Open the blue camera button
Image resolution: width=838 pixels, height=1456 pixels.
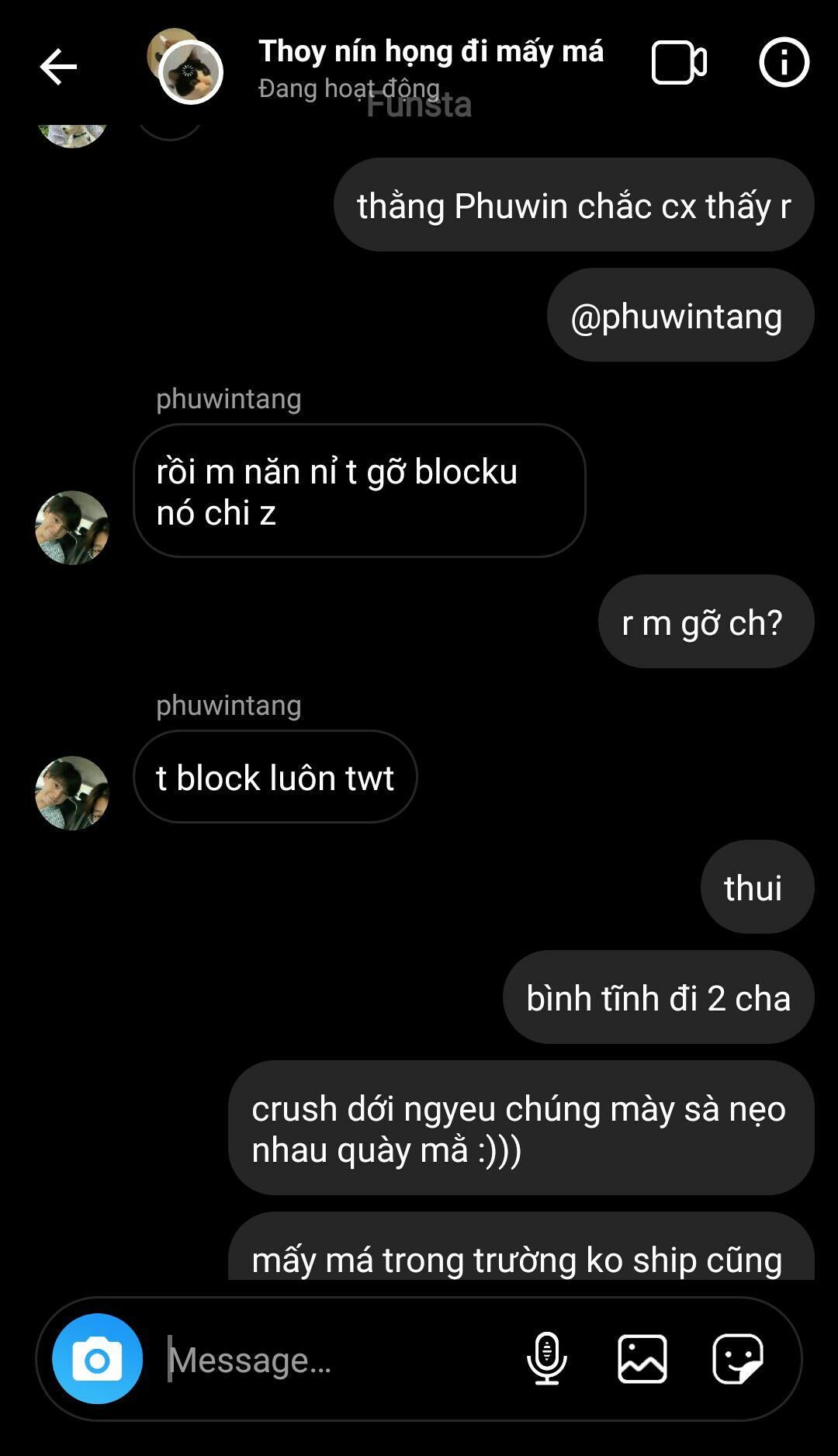click(97, 1359)
